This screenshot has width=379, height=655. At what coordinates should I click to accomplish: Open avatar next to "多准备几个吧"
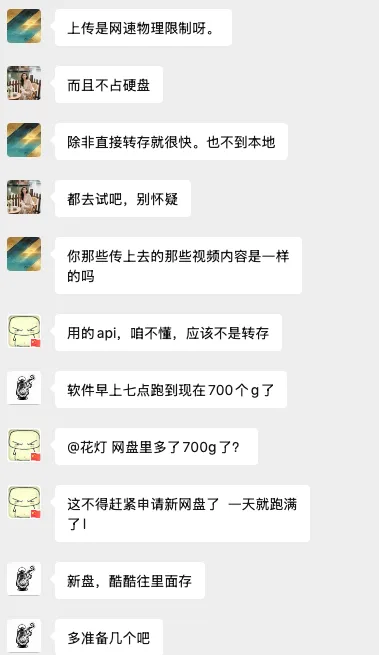(24, 636)
